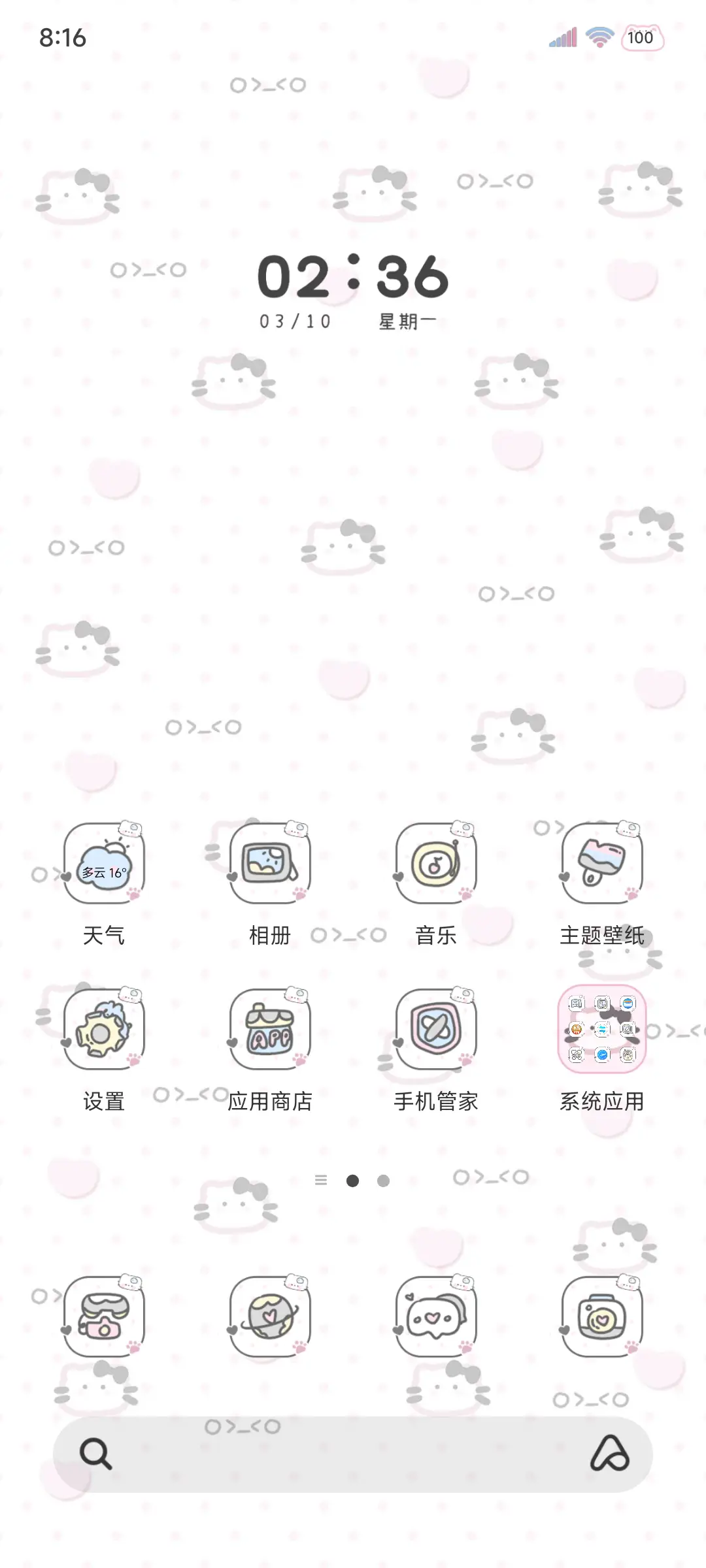706x1568 pixels.
Task: Open the 系统应用 system apps folder
Action: (x=601, y=1029)
